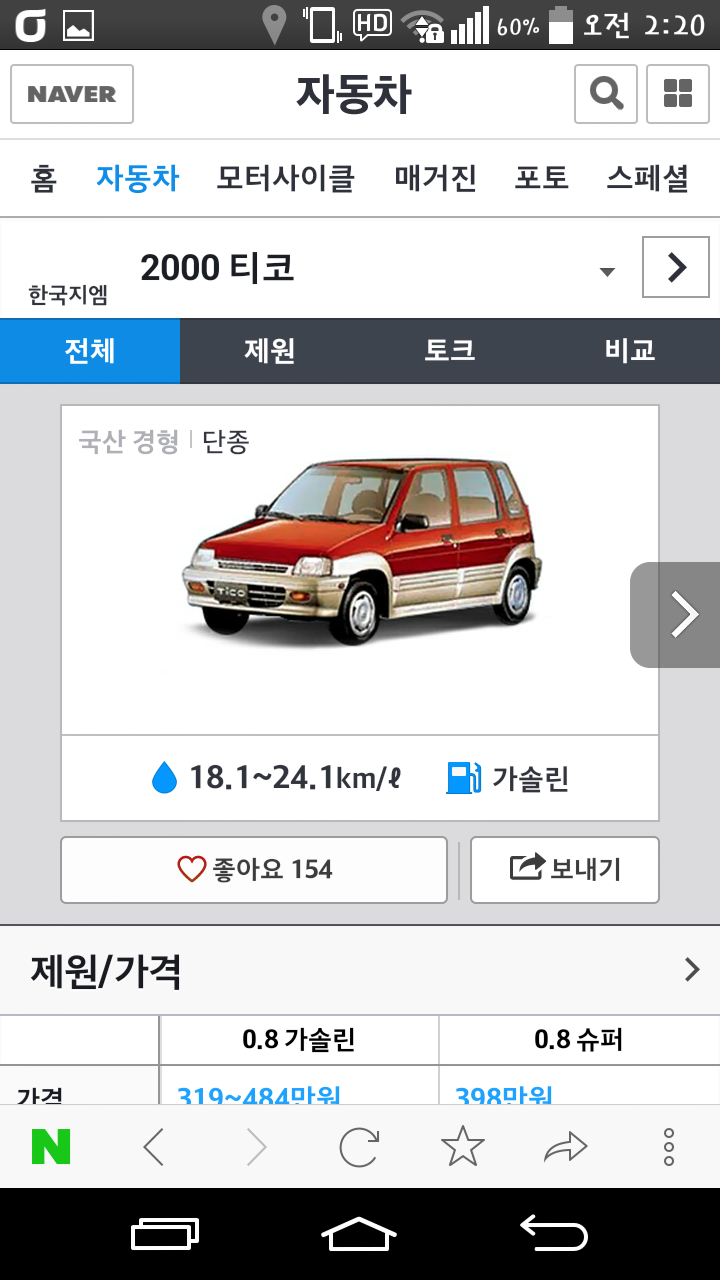Go to the 스페셜 tab
This screenshot has height=1280, width=720.
point(648,179)
